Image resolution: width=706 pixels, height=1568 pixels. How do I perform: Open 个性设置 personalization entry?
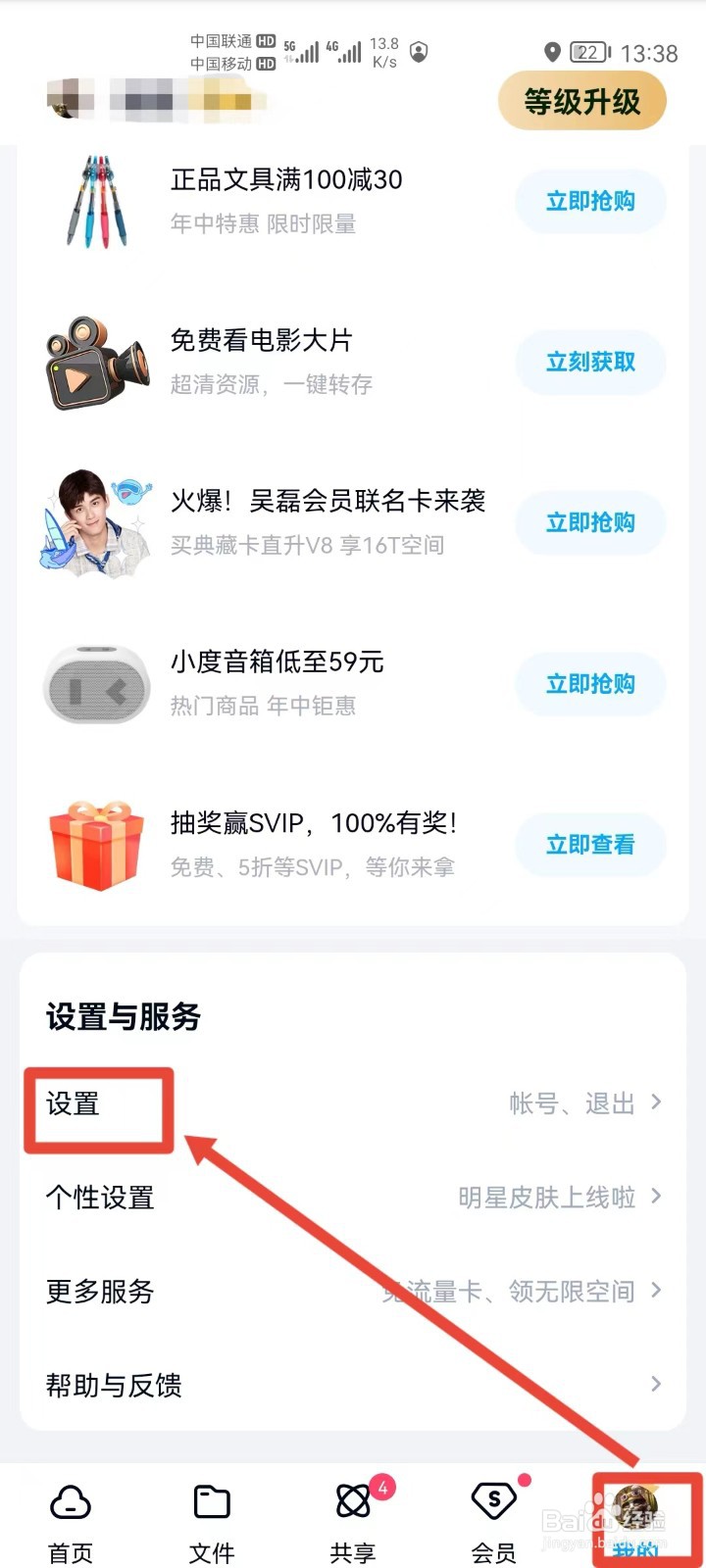click(98, 1198)
